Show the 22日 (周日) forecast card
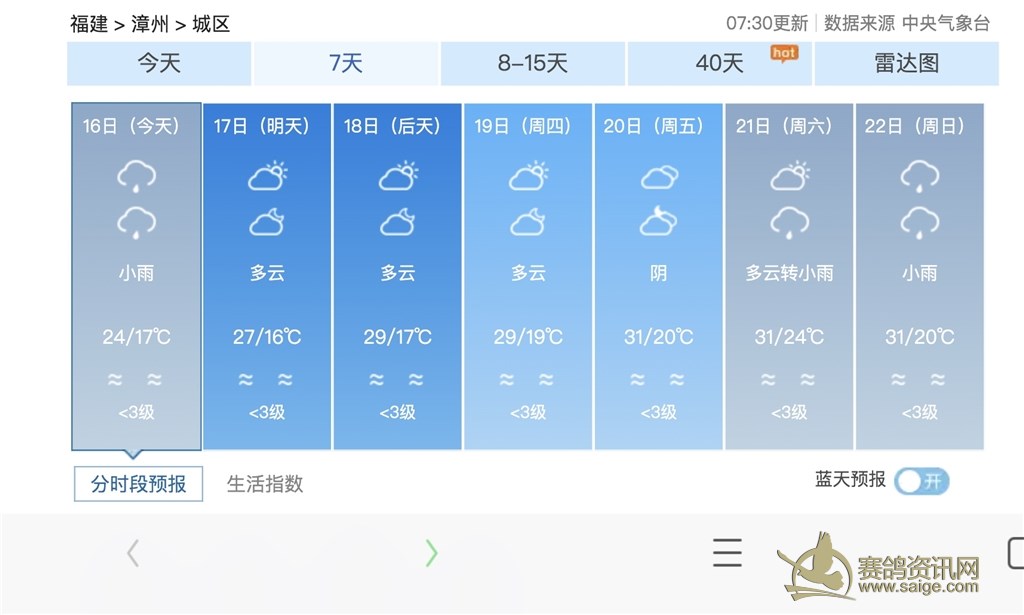The image size is (1024, 615). [x=919, y=276]
